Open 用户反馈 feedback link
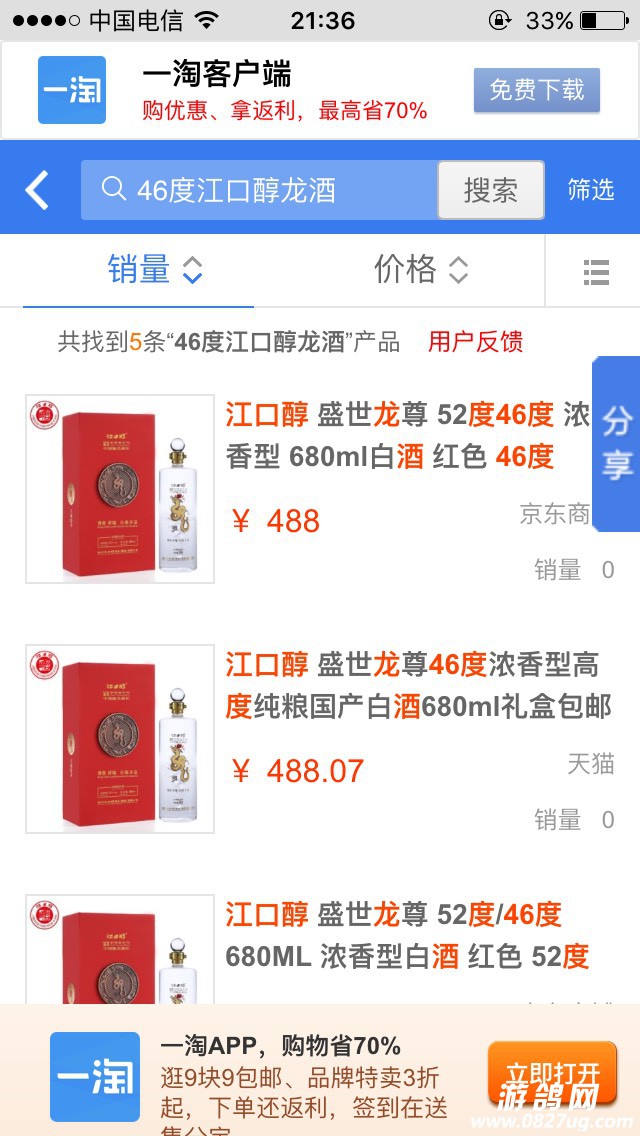The height and width of the screenshot is (1136, 640). pyautogui.click(x=475, y=342)
